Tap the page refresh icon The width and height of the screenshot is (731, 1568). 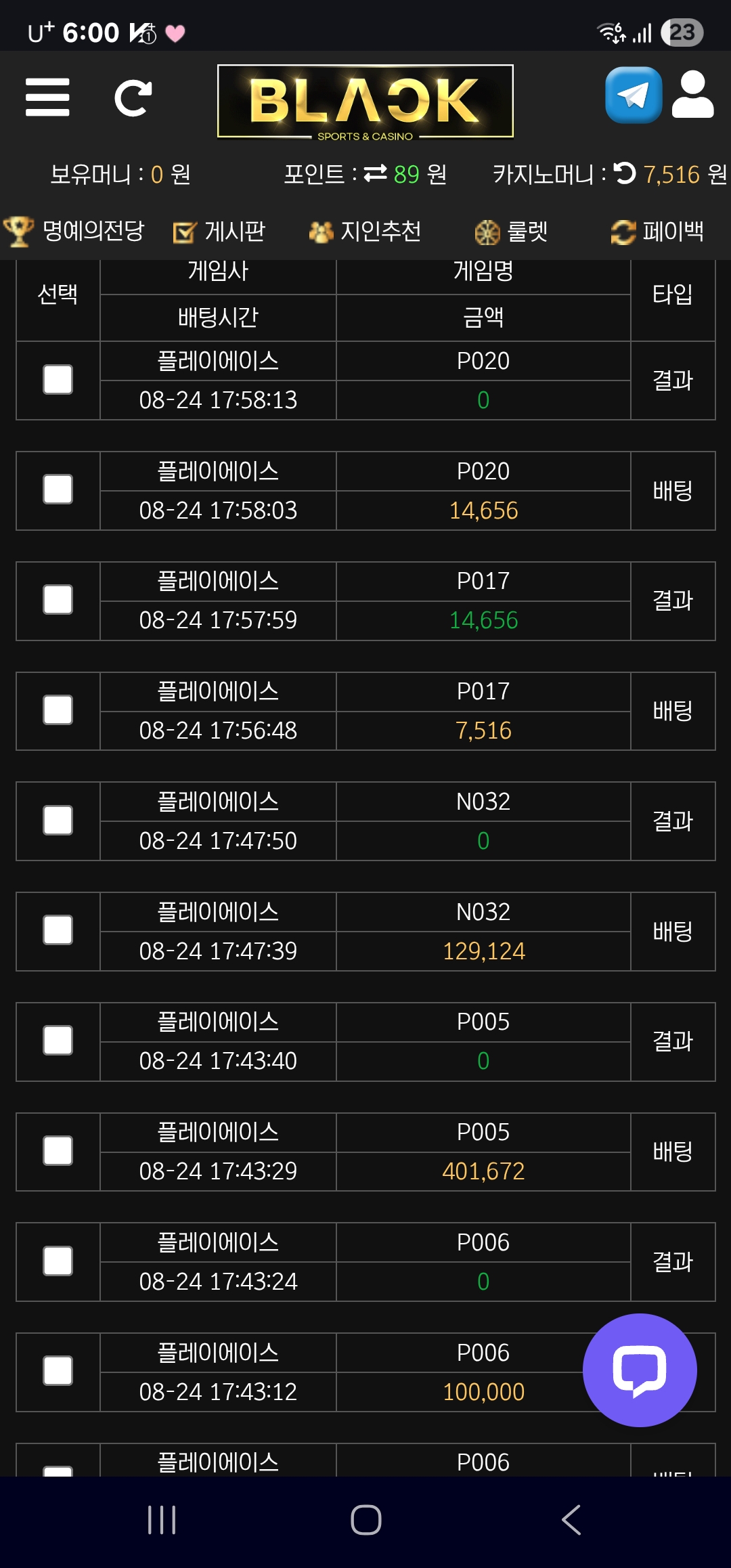pos(133,99)
